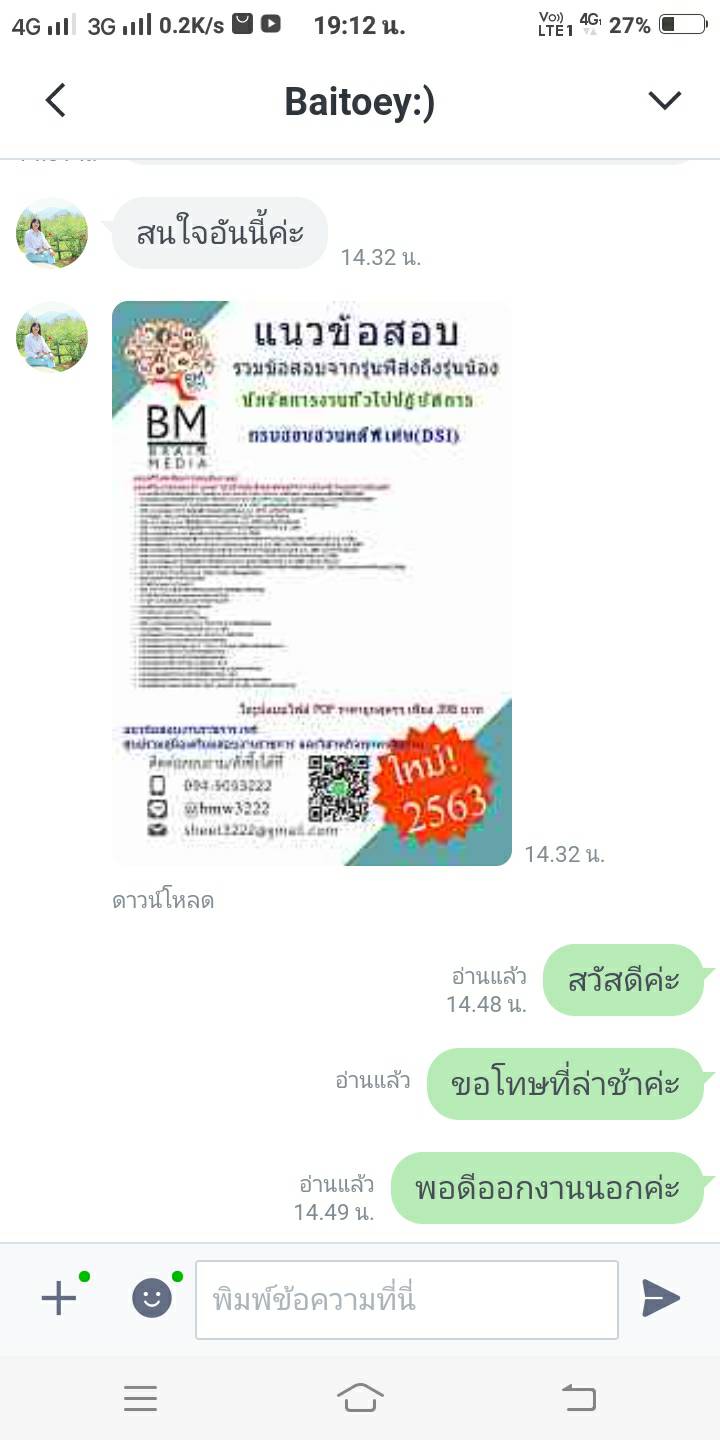View Baitoey's profile picture beside สนใจอันนี้ค่ะ
Screen dimensions: 720x1440
click(x=52, y=233)
